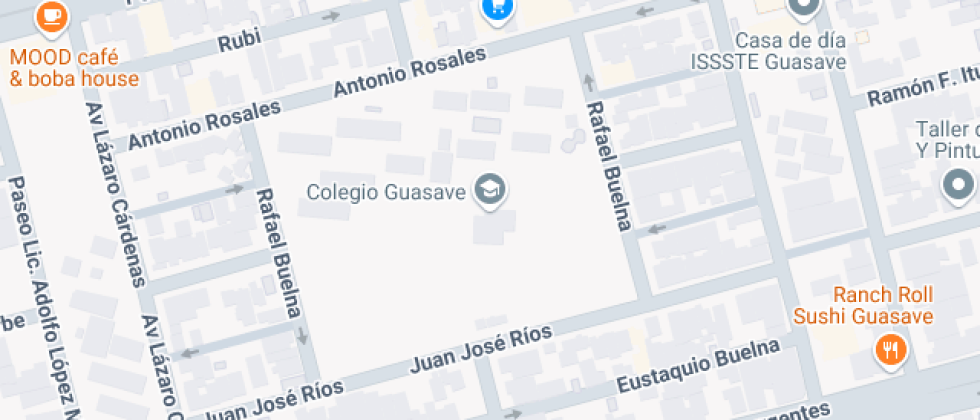Tap the Ranch Roll Sushi Guasave pin
This screenshot has height=420, width=980.
pos(889,349)
